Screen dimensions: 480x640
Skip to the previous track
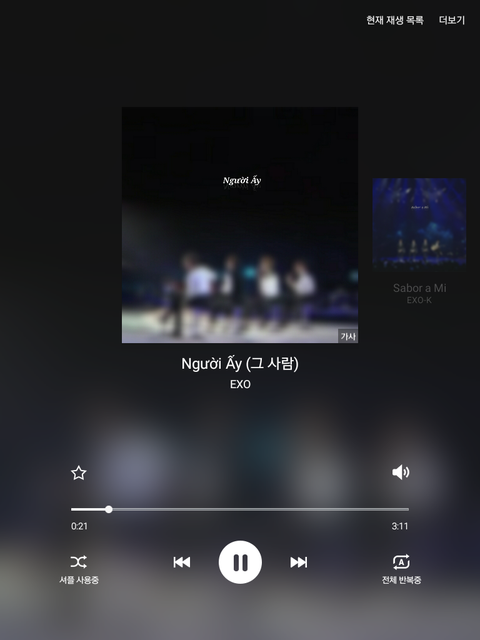[x=182, y=562]
